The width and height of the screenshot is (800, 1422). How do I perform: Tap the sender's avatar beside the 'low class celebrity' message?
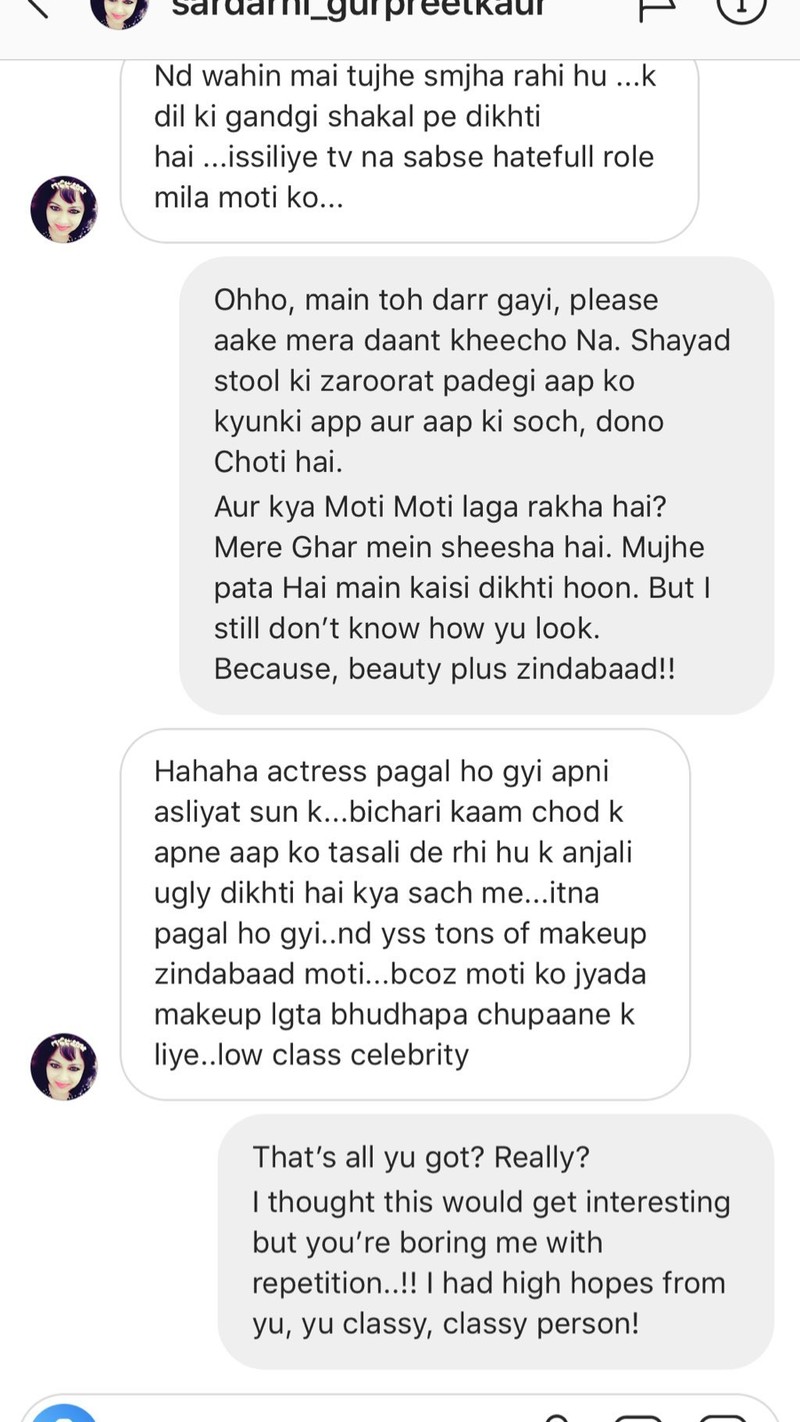click(64, 1067)
